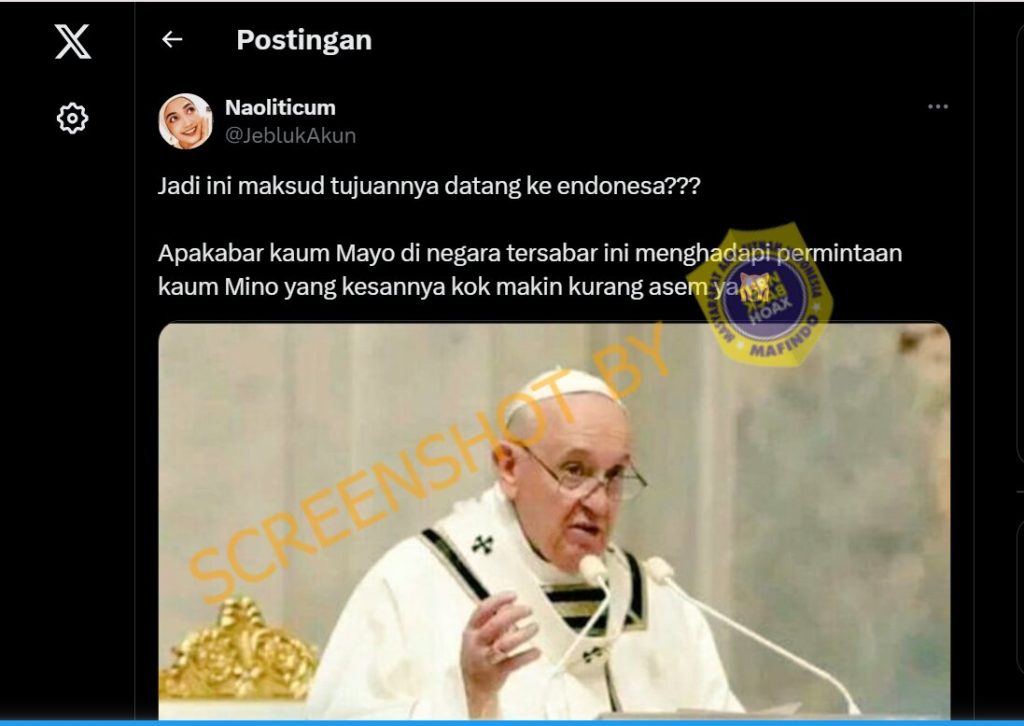
Task: Open settings gear icon
Action: pos(72,119)
